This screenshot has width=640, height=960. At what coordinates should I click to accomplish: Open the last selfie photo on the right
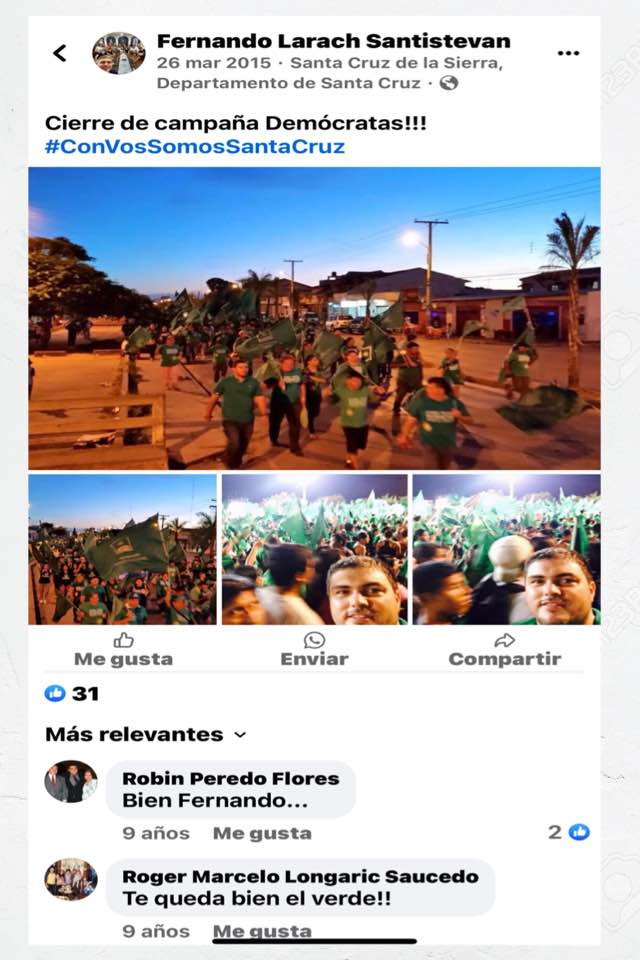click(506, 549)
